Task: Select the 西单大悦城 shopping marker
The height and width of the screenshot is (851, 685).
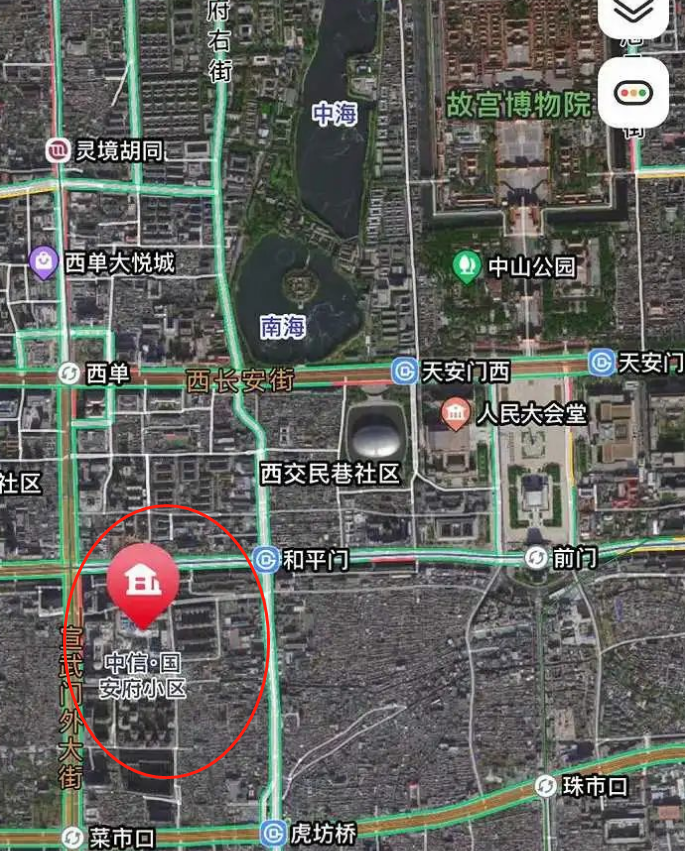Action: coord(43,263)
